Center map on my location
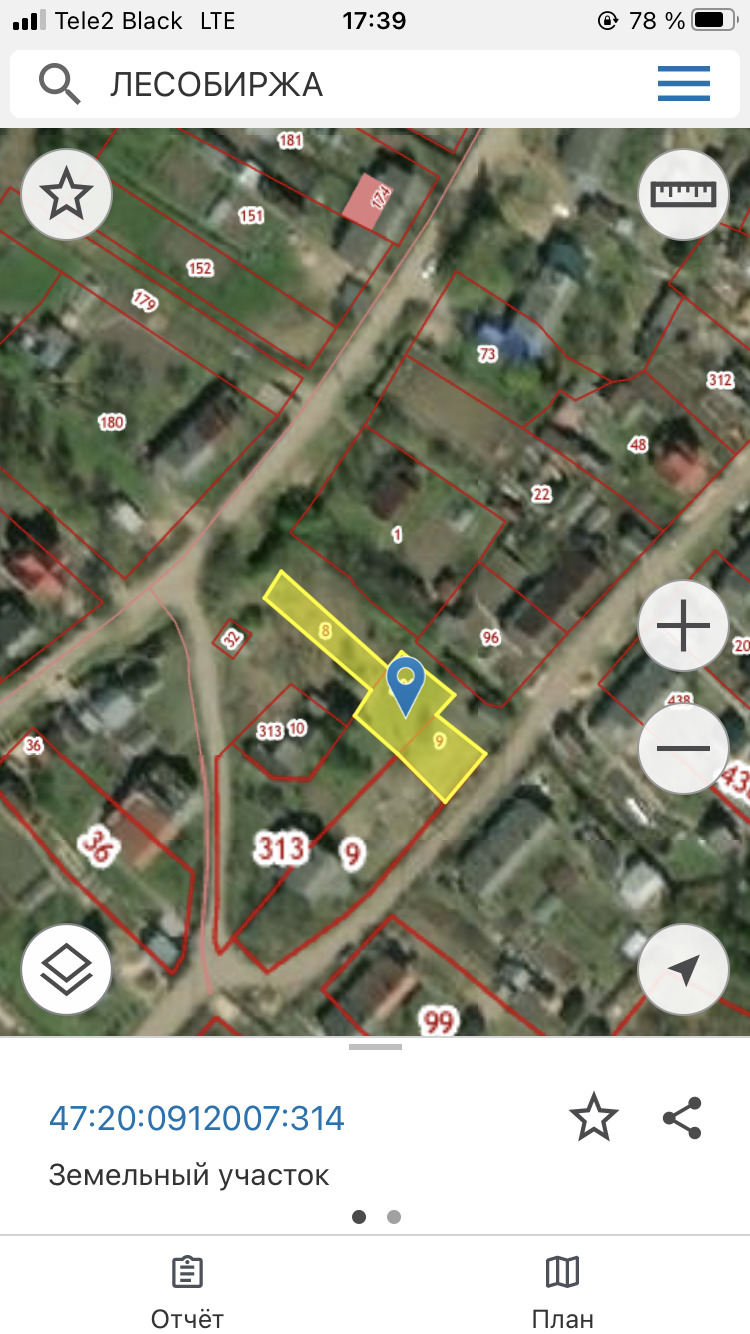This screenshot has width=750, height=1334. (x=684, y=970)
